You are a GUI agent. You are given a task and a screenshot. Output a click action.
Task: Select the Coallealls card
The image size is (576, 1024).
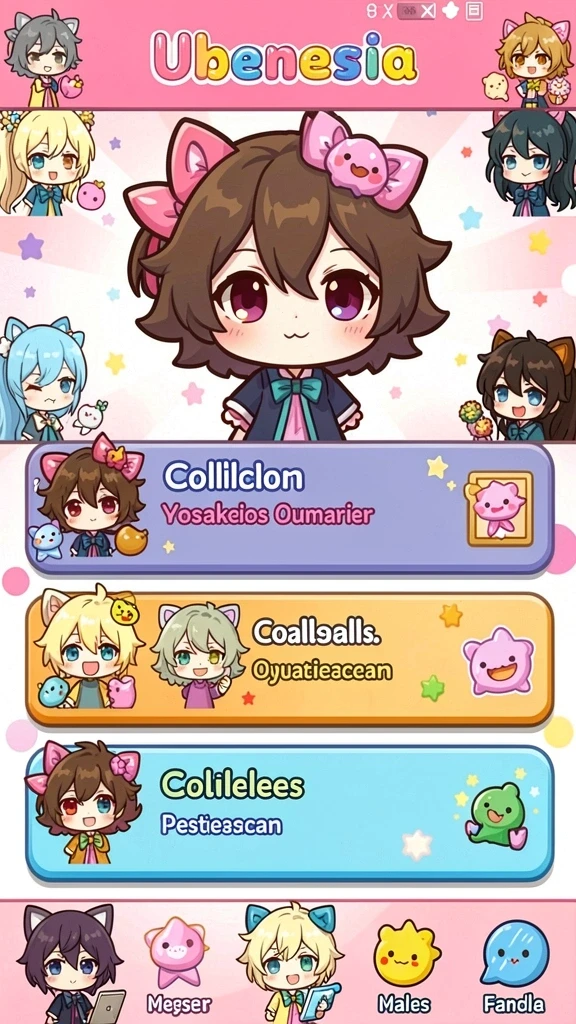click(x=289, y=658)
